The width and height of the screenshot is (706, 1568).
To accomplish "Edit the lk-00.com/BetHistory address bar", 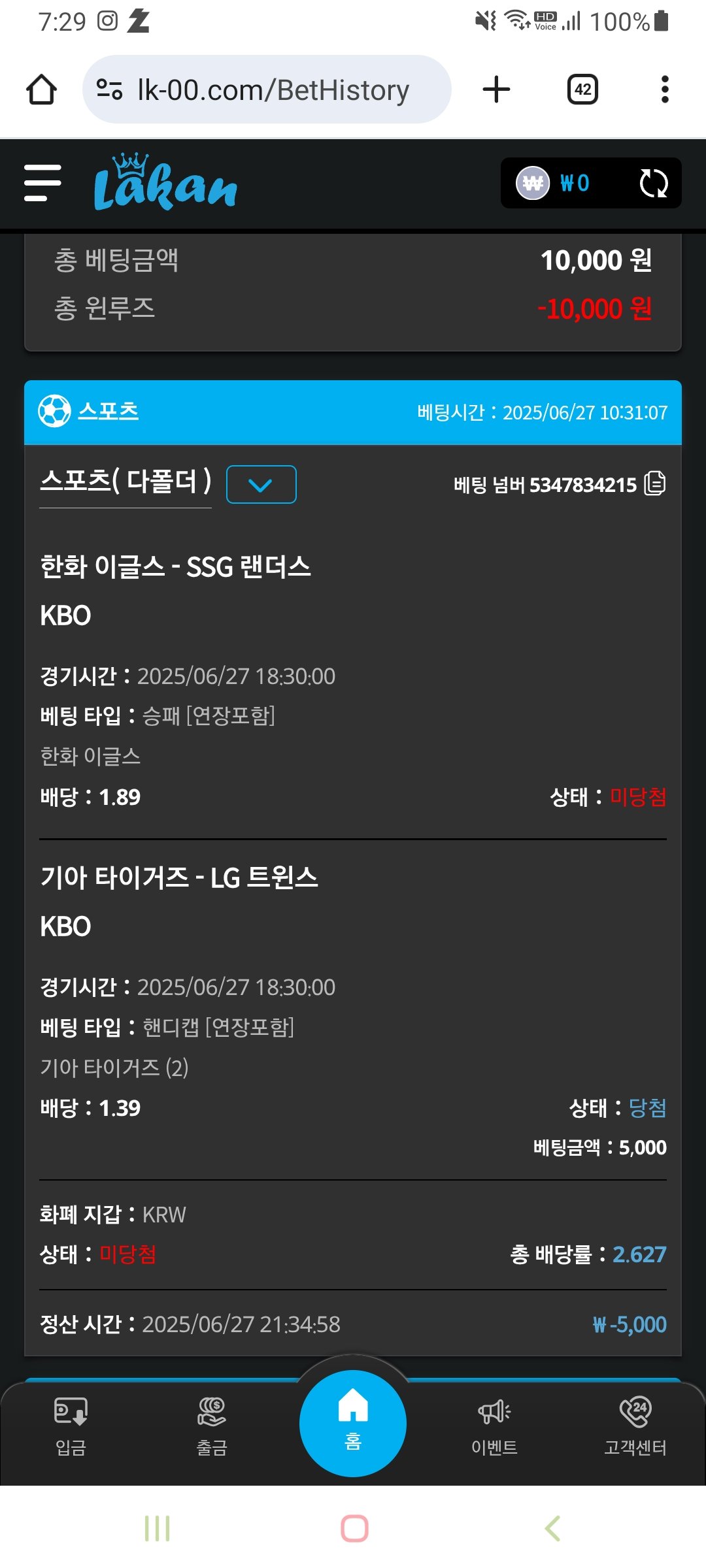I will point(273,90).
